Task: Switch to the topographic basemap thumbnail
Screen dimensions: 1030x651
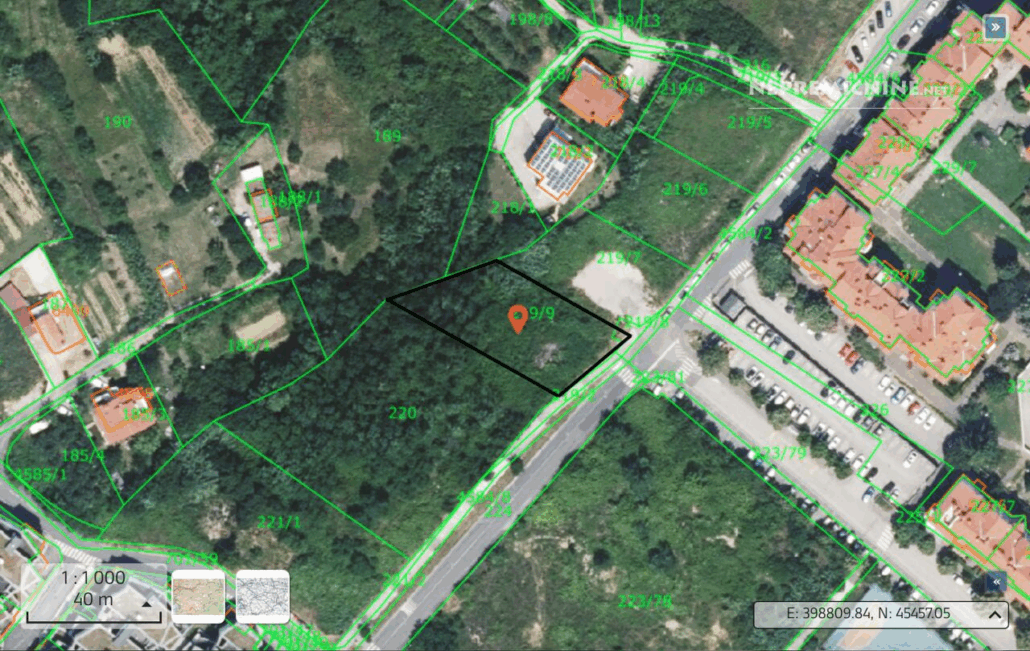Action: pos(198,597)
